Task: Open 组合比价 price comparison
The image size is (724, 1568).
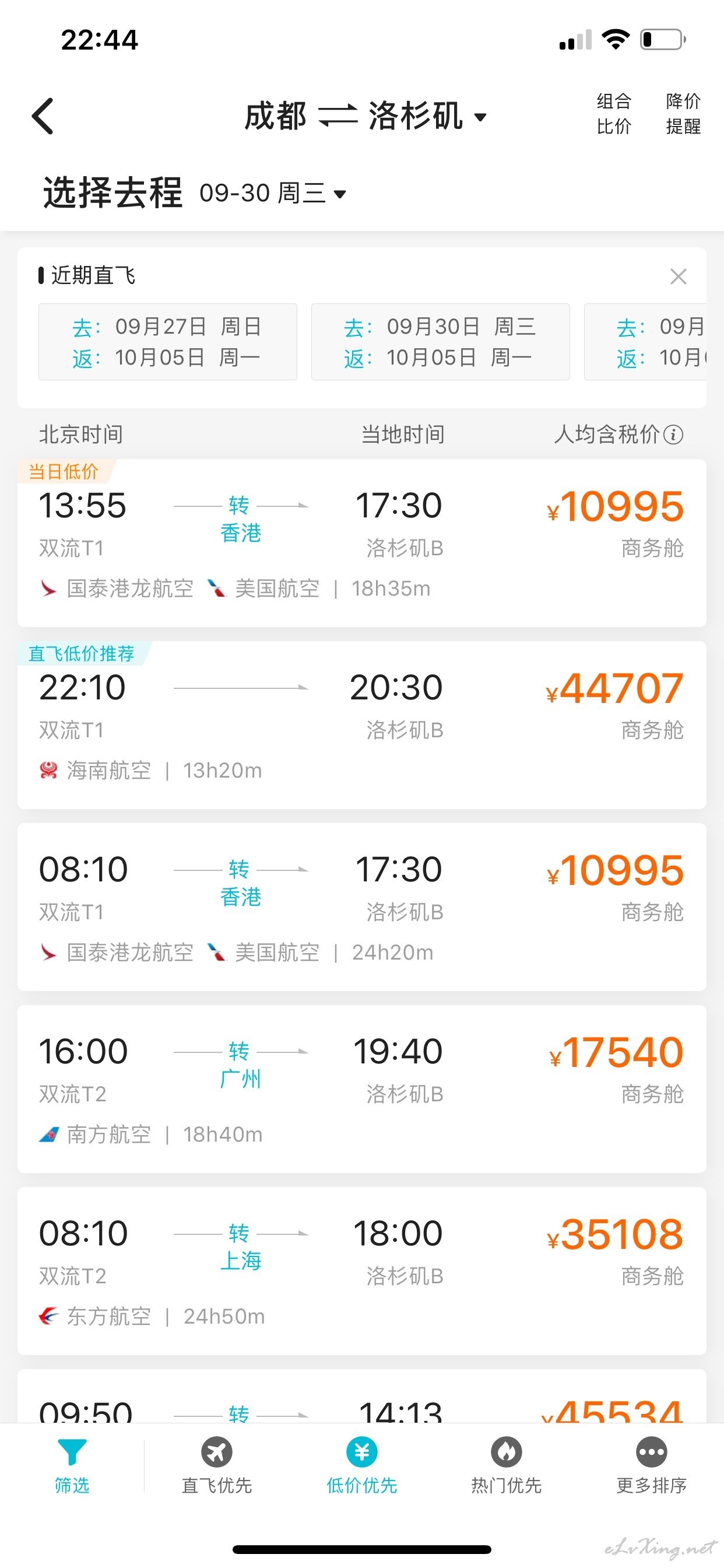Action: pyautogui.click(x=614, y=114)
